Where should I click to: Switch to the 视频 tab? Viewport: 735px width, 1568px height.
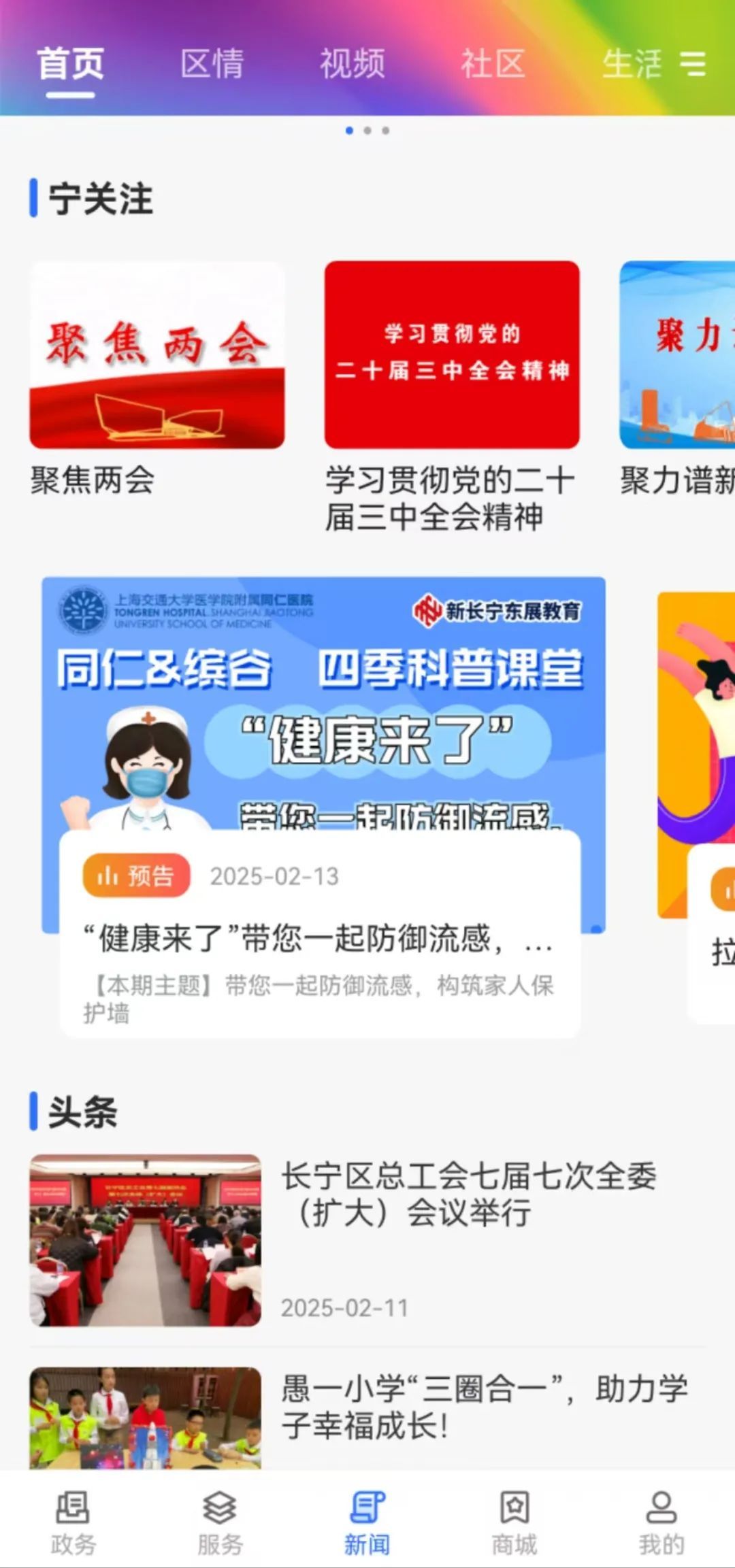tap(352, 64)
